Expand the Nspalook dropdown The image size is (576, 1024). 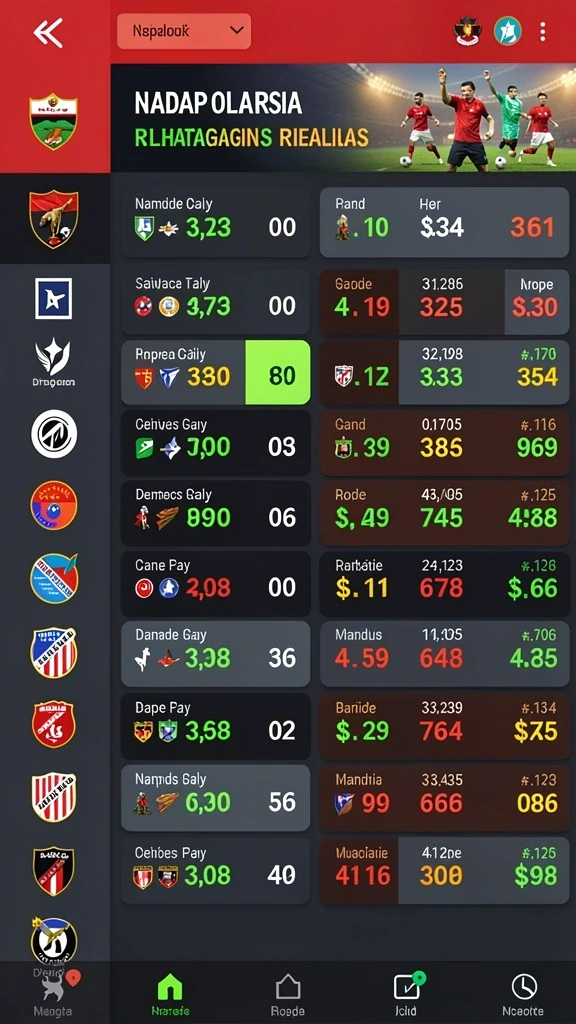184,31
